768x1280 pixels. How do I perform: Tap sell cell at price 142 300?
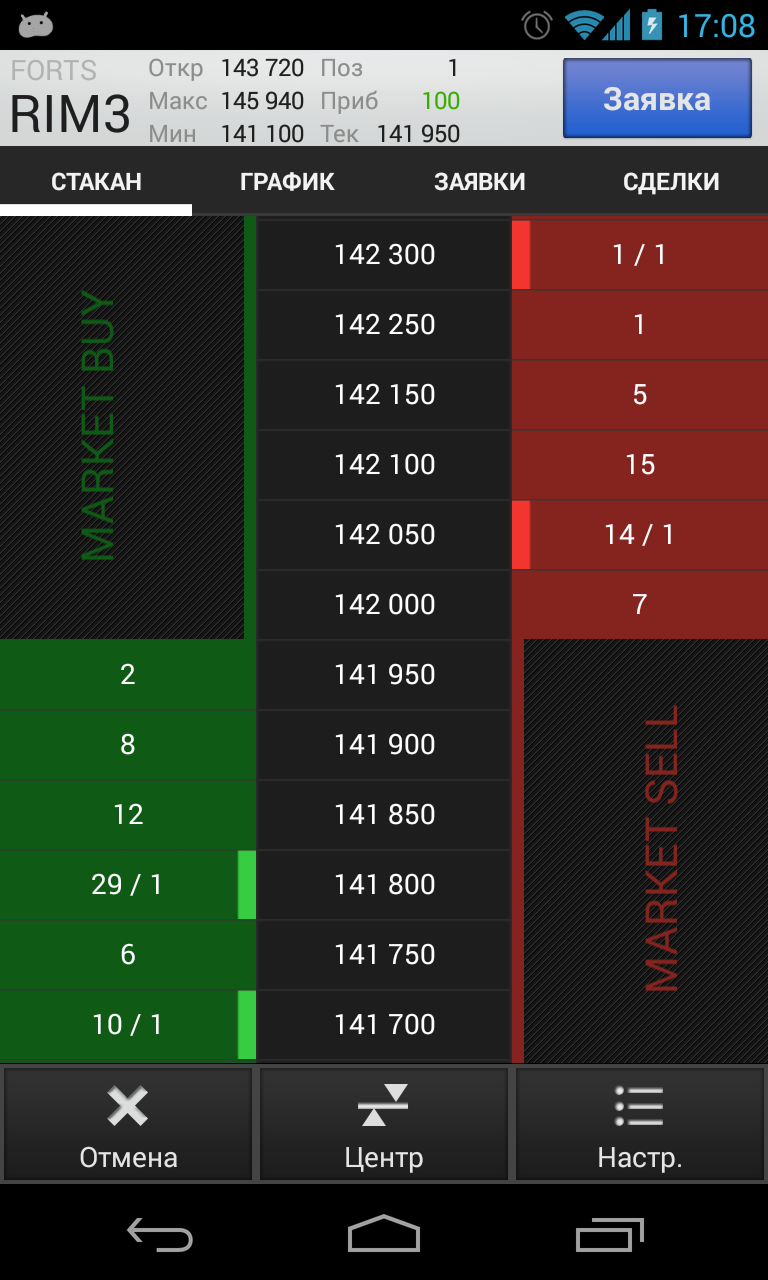pyautogui.click(x=640, y=255)
